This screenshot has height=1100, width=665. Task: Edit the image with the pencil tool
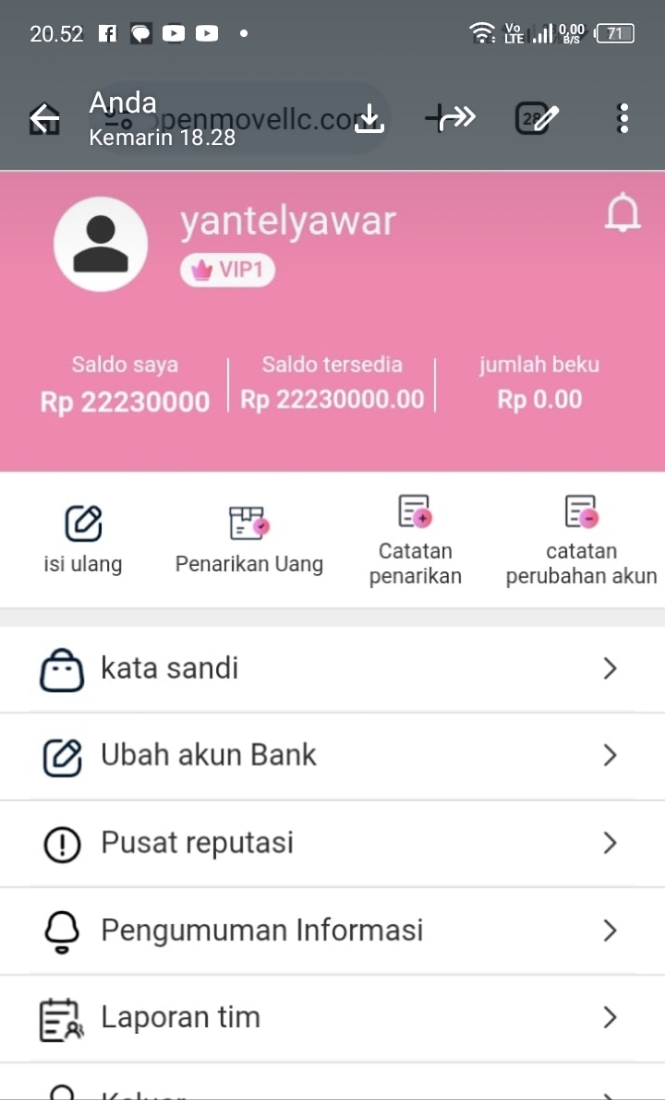pyautogui.click(x=536, y=119)
